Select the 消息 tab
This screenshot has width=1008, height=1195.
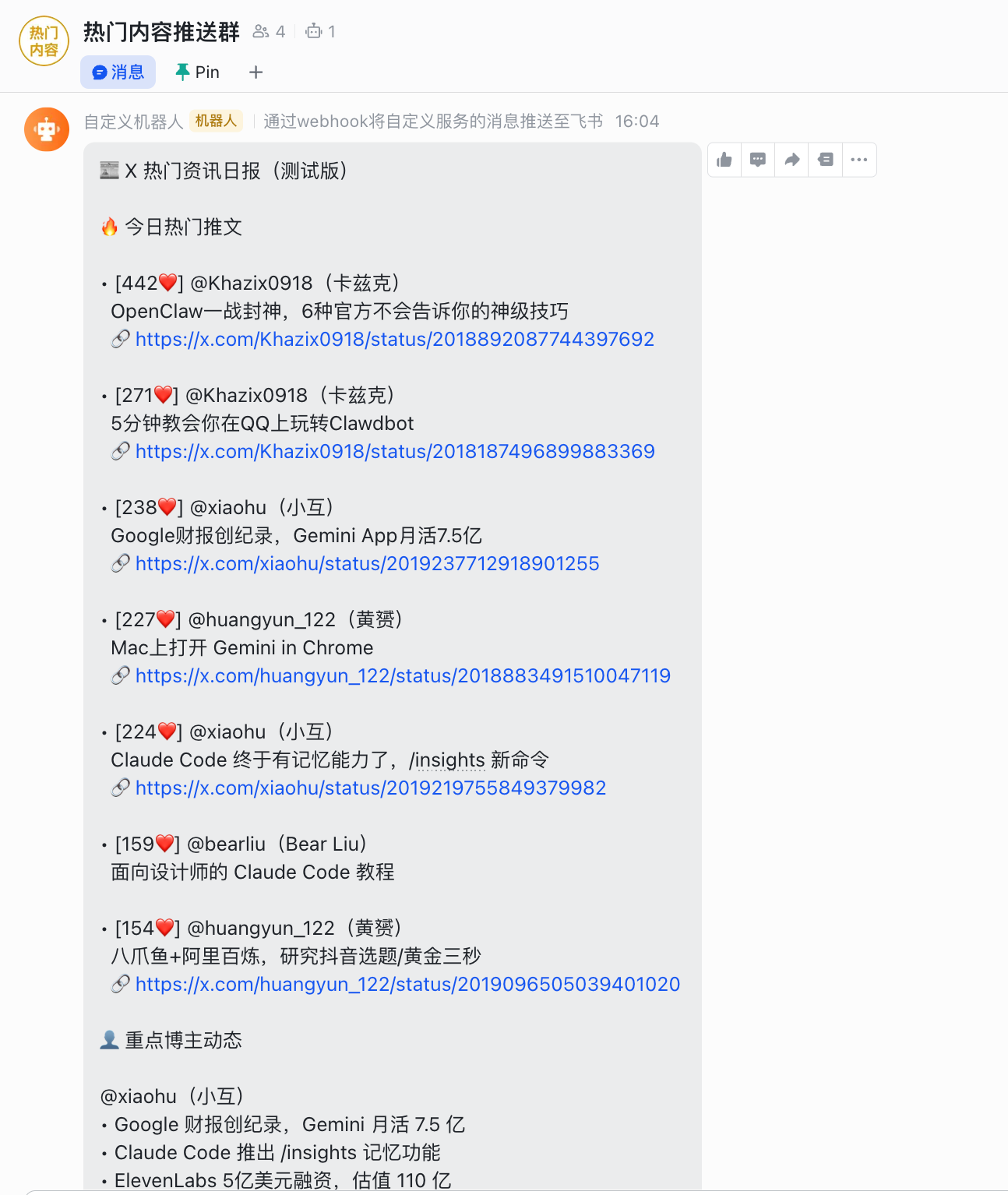118,72
